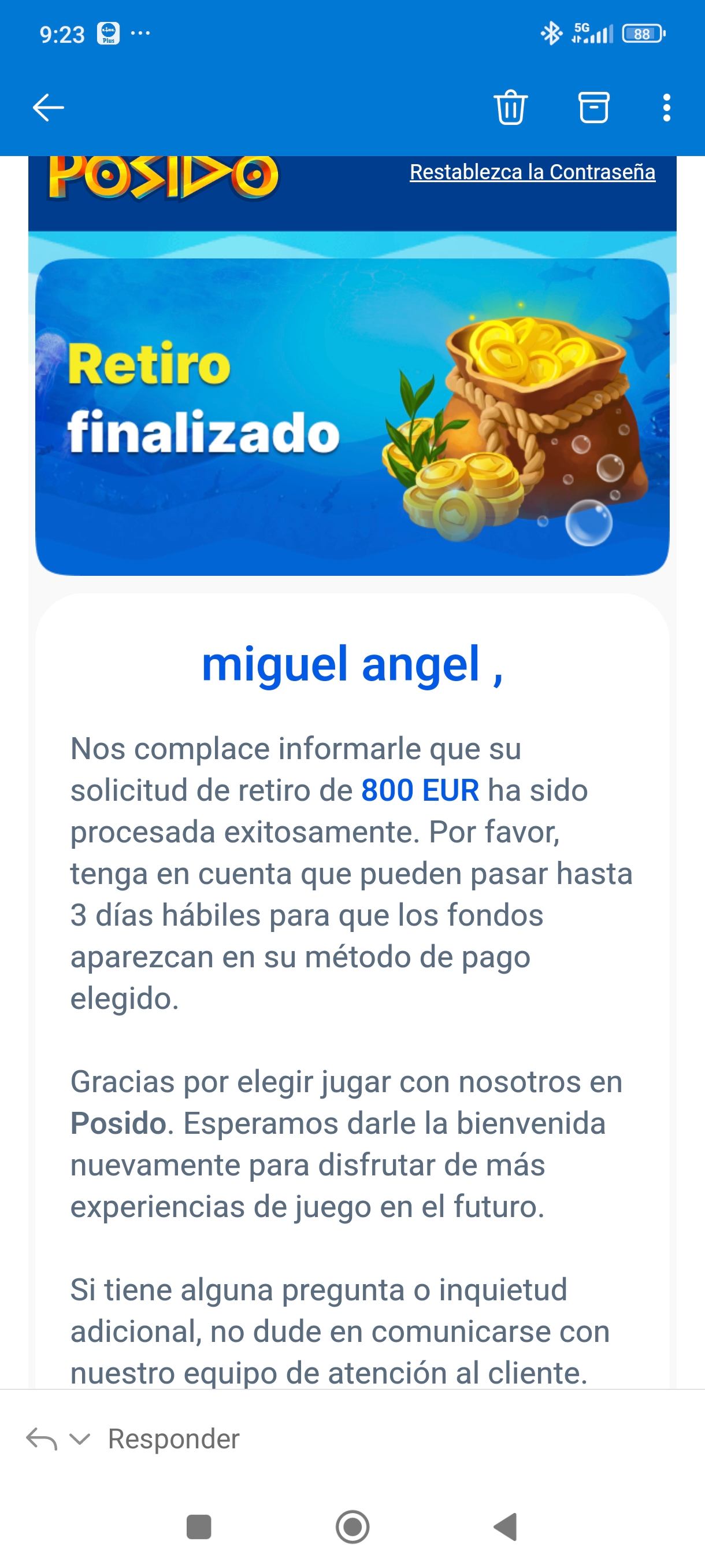Image resolution: width=705 pixels, height=1568 pixels.
Task: Tap Responder to reply to the email
Action: pos(173,1439)
